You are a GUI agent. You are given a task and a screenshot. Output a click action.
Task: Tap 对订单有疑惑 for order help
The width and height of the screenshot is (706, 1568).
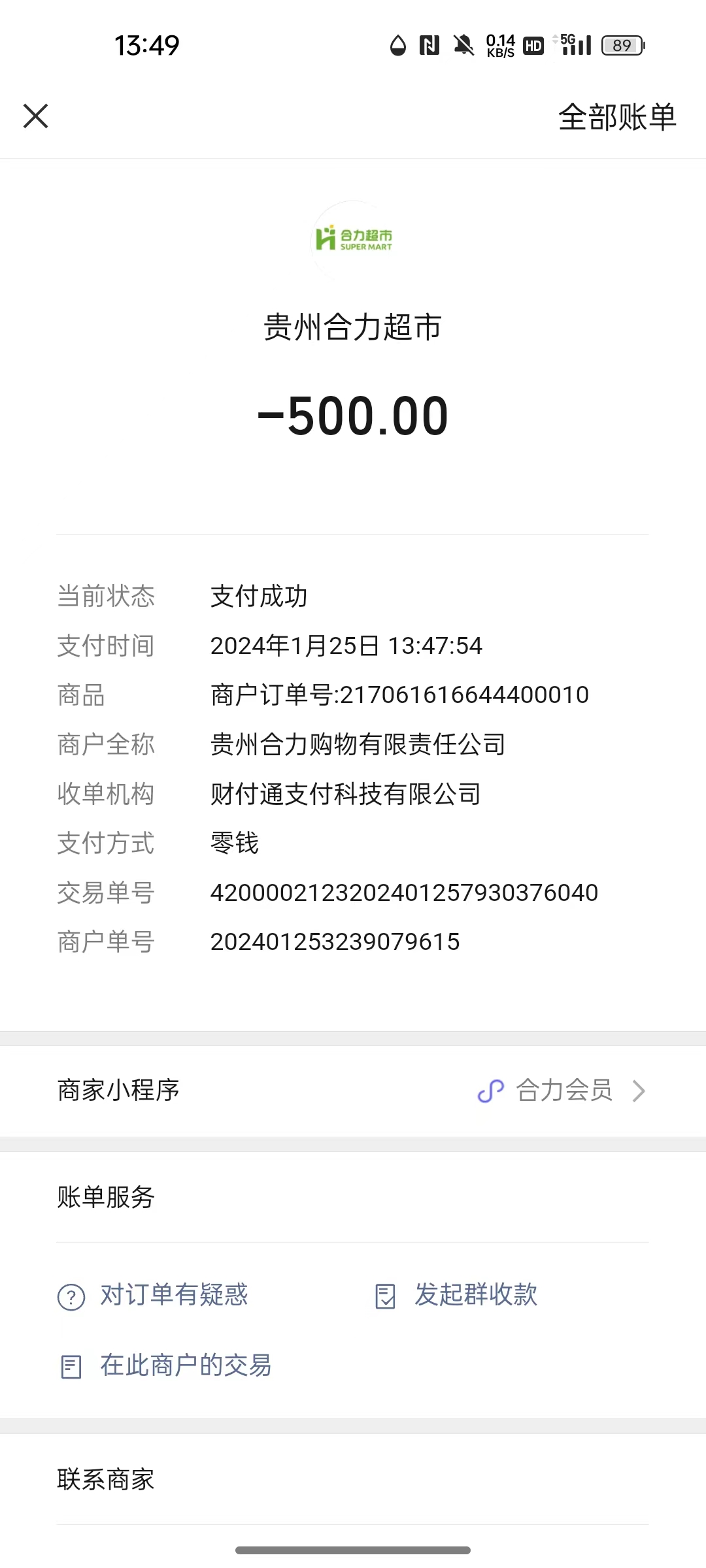[x=154, y=1295]
